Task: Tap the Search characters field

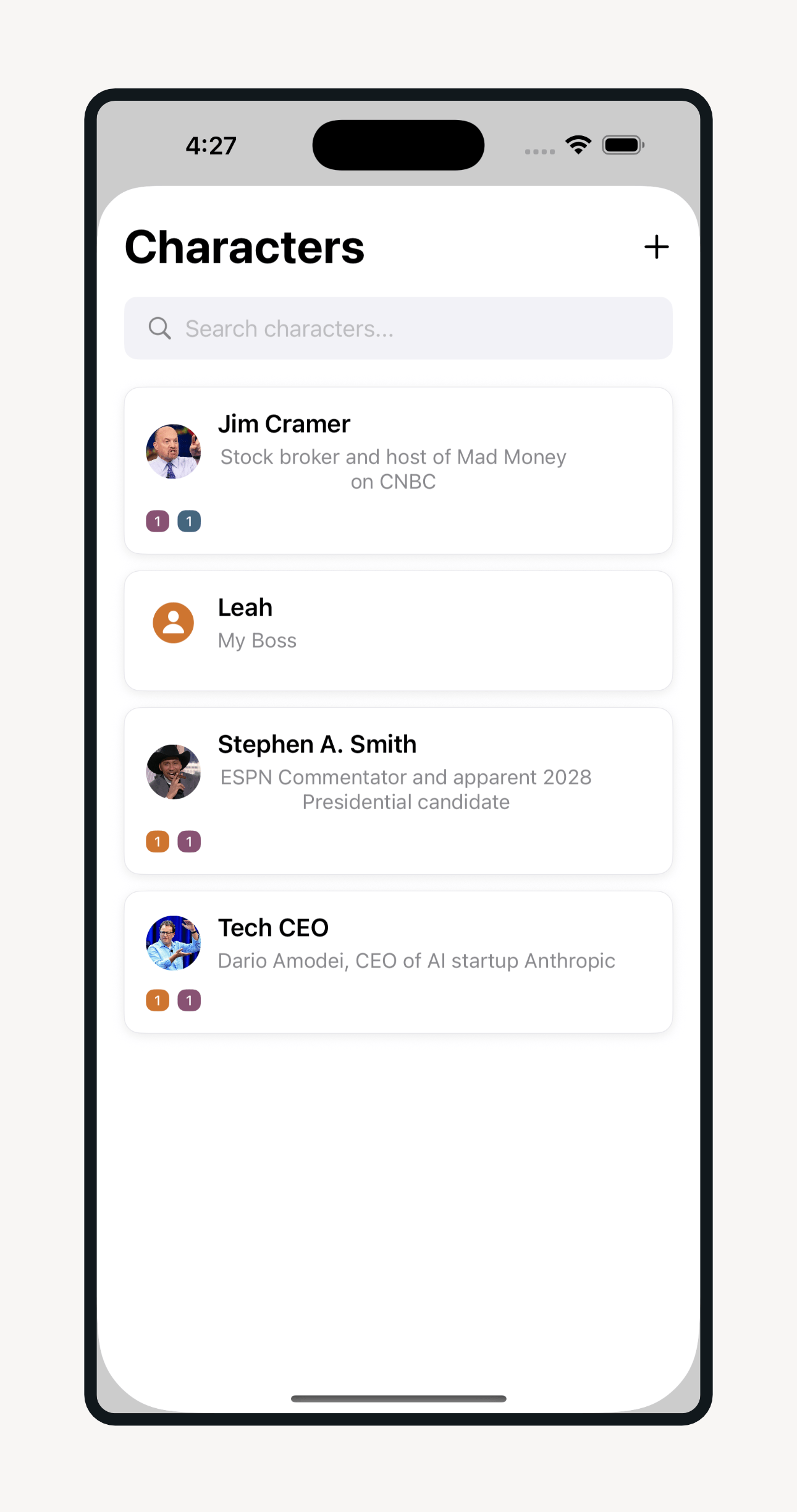Action: tap(399, 328)
